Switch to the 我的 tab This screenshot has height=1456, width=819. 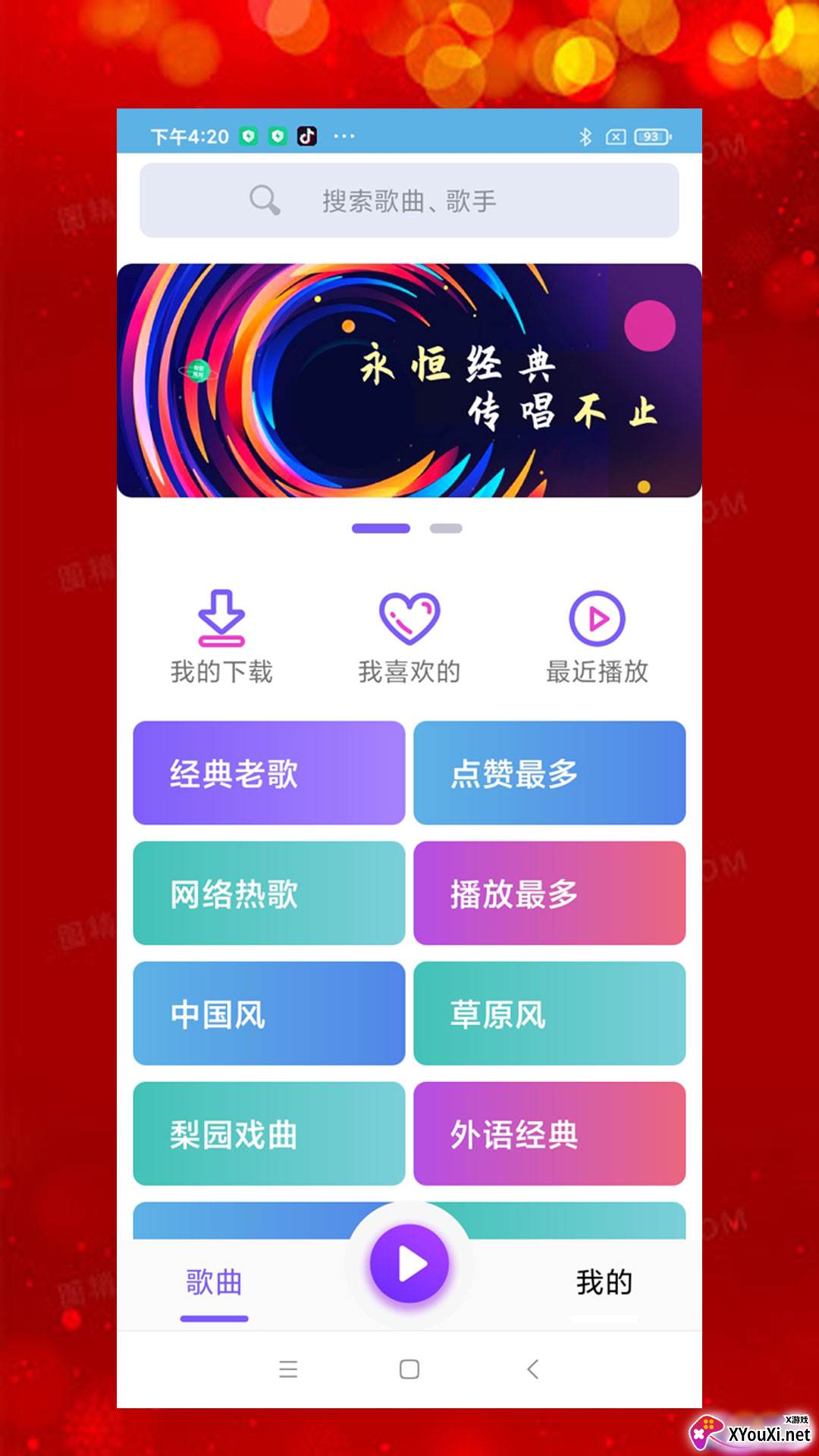[604, 1283]
